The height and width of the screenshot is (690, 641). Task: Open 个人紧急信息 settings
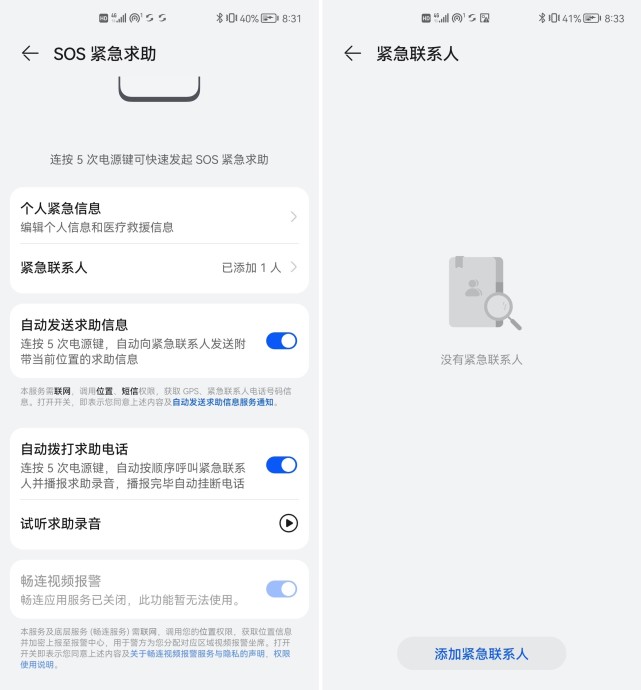[160, 217]
